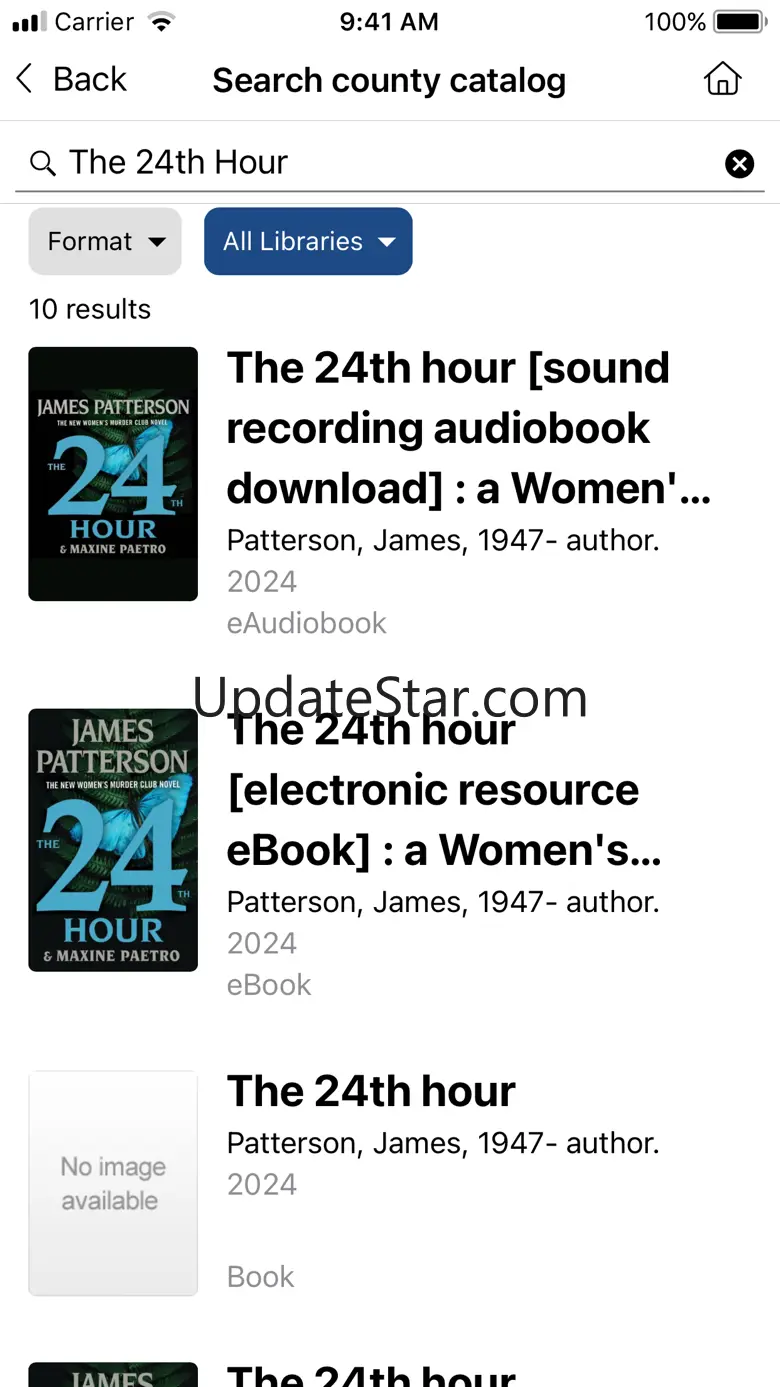View The 24th hour Book result

point(372,1092)
